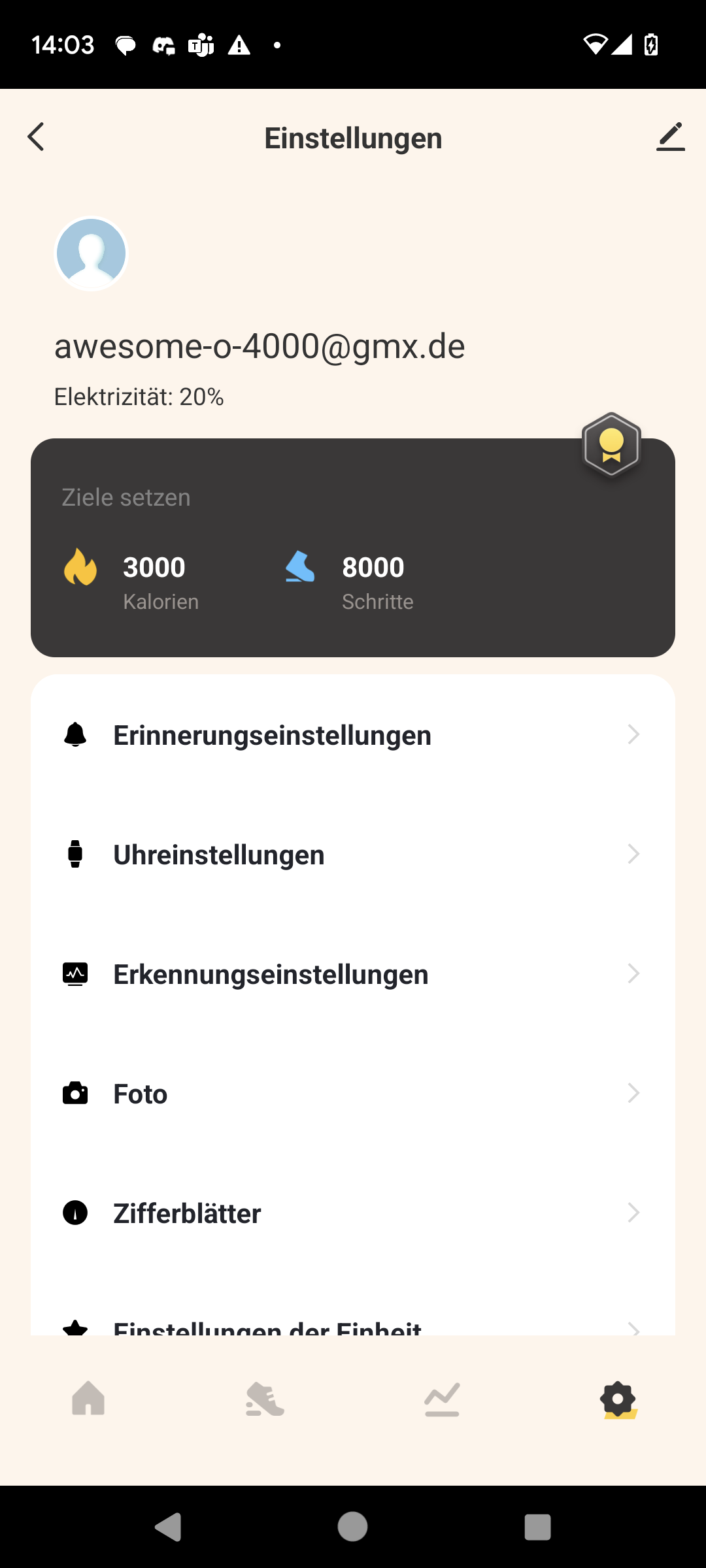Go back using the top arrow

(37, 137)
